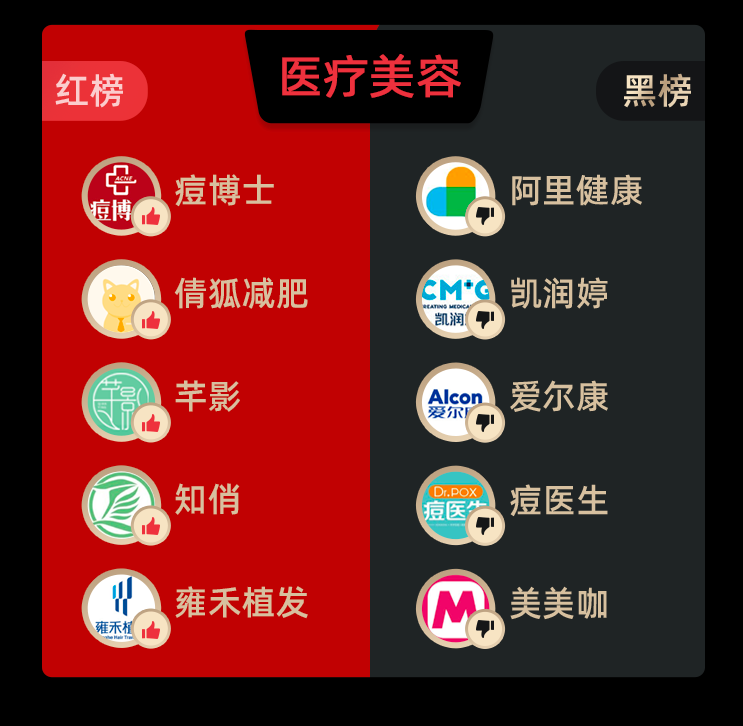Open the 痘医生 entry
Image resolution: width=743 pixels, height=726 pixels.
coord(559,500)
